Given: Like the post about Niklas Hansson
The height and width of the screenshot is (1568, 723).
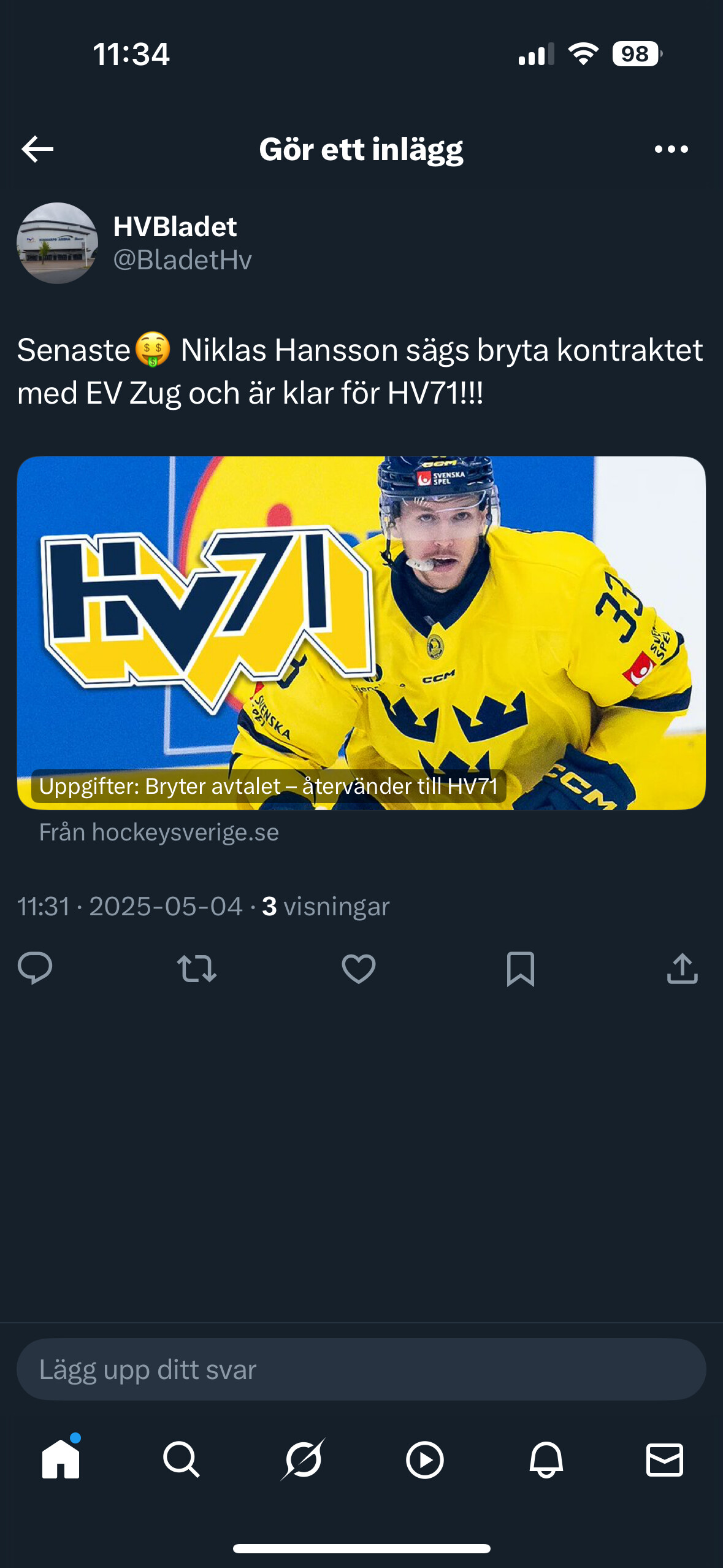Looking at the screenshot, I should coord(359,969).
